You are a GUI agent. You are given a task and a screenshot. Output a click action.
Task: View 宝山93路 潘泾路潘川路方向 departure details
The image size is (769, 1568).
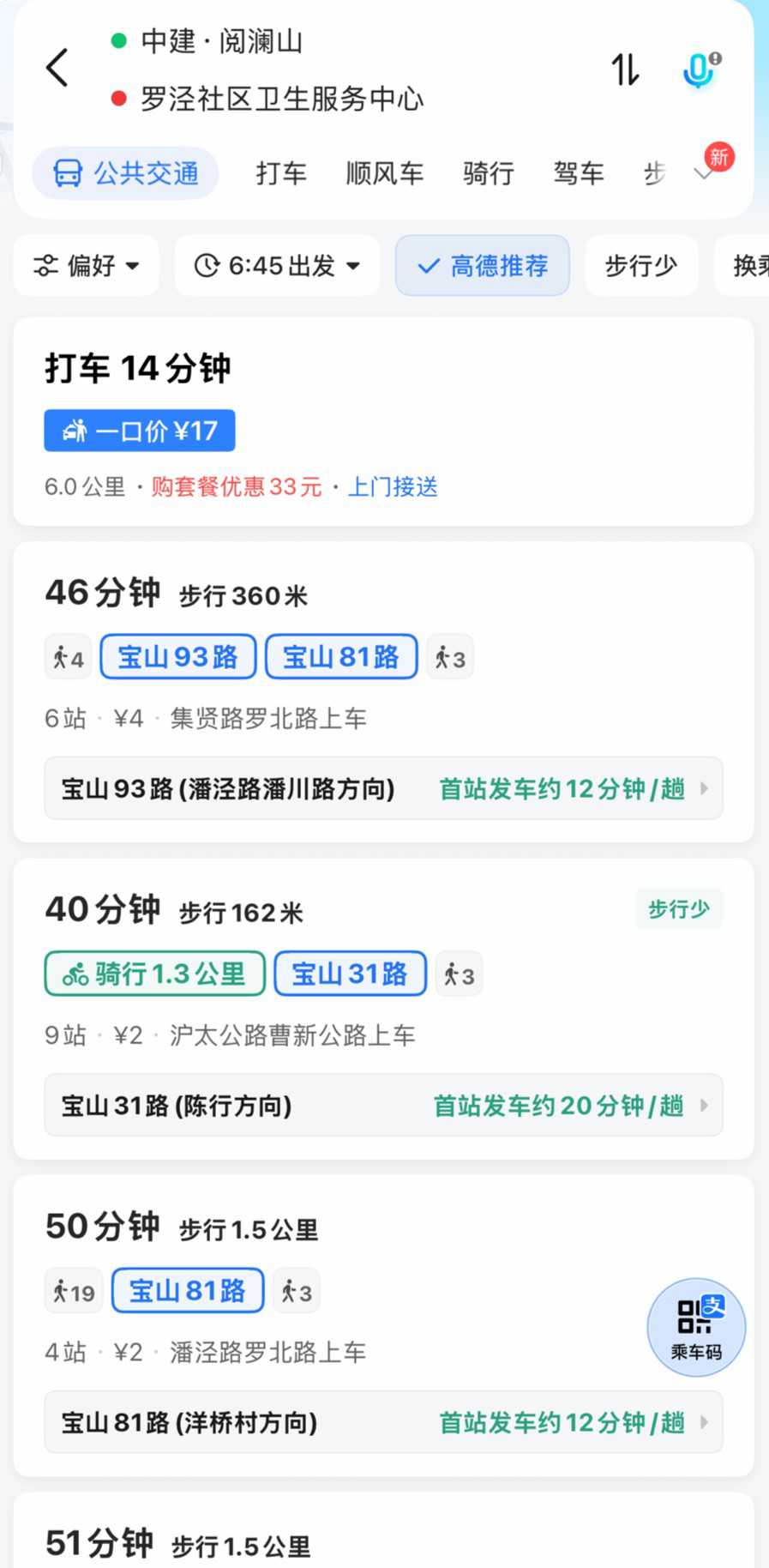pos(383,788)
